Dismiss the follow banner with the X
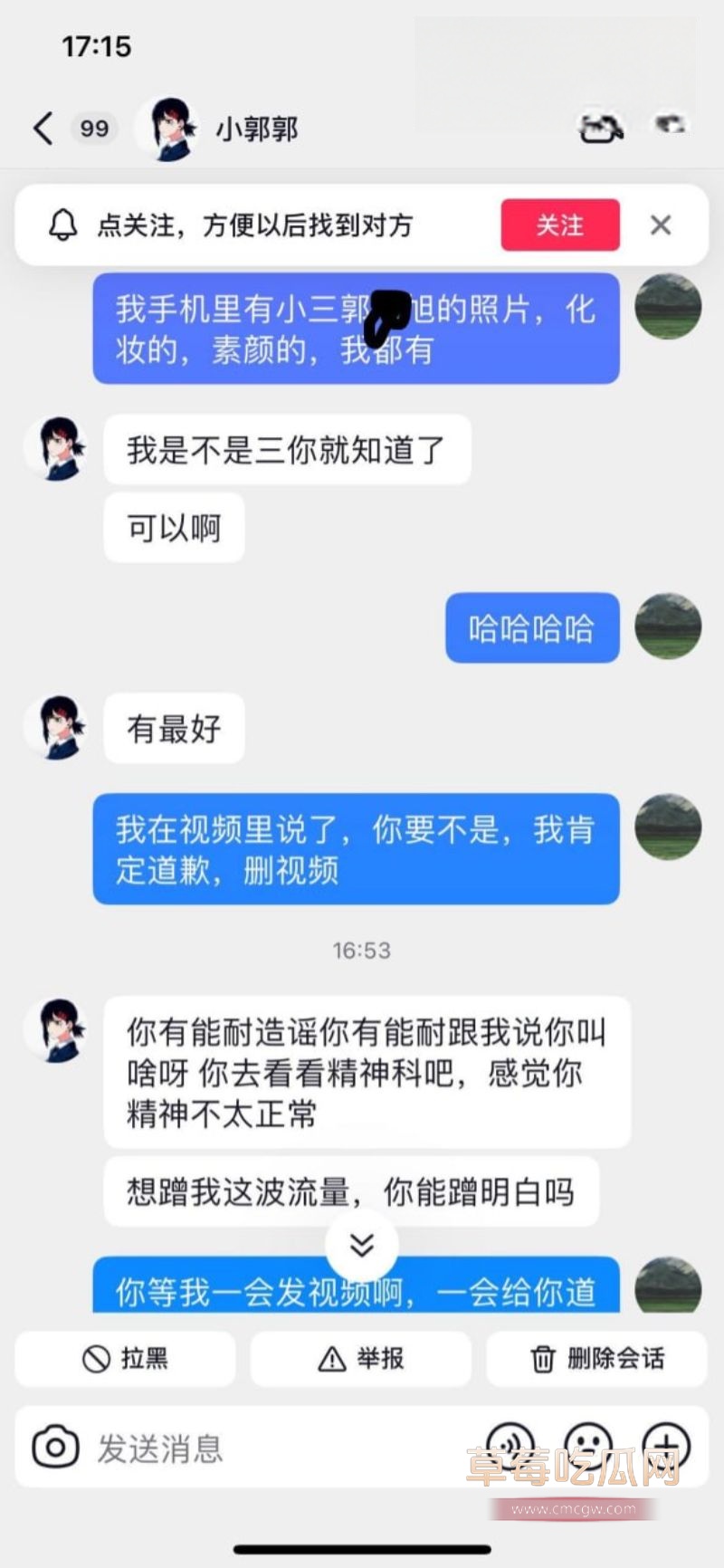Image resolution: width=724 pixels, height=1568 pixels. 662,225
